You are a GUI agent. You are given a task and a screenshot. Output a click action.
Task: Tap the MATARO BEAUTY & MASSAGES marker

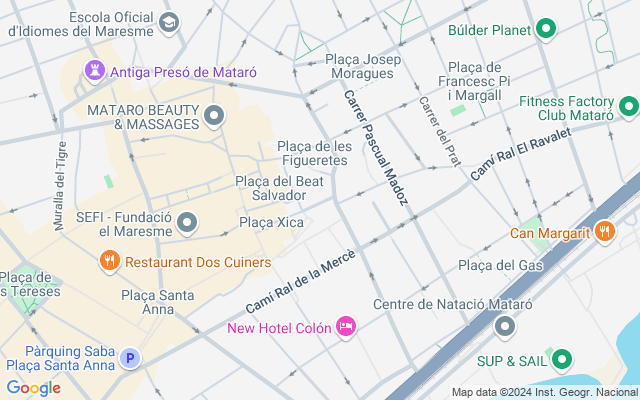point(213,118)
